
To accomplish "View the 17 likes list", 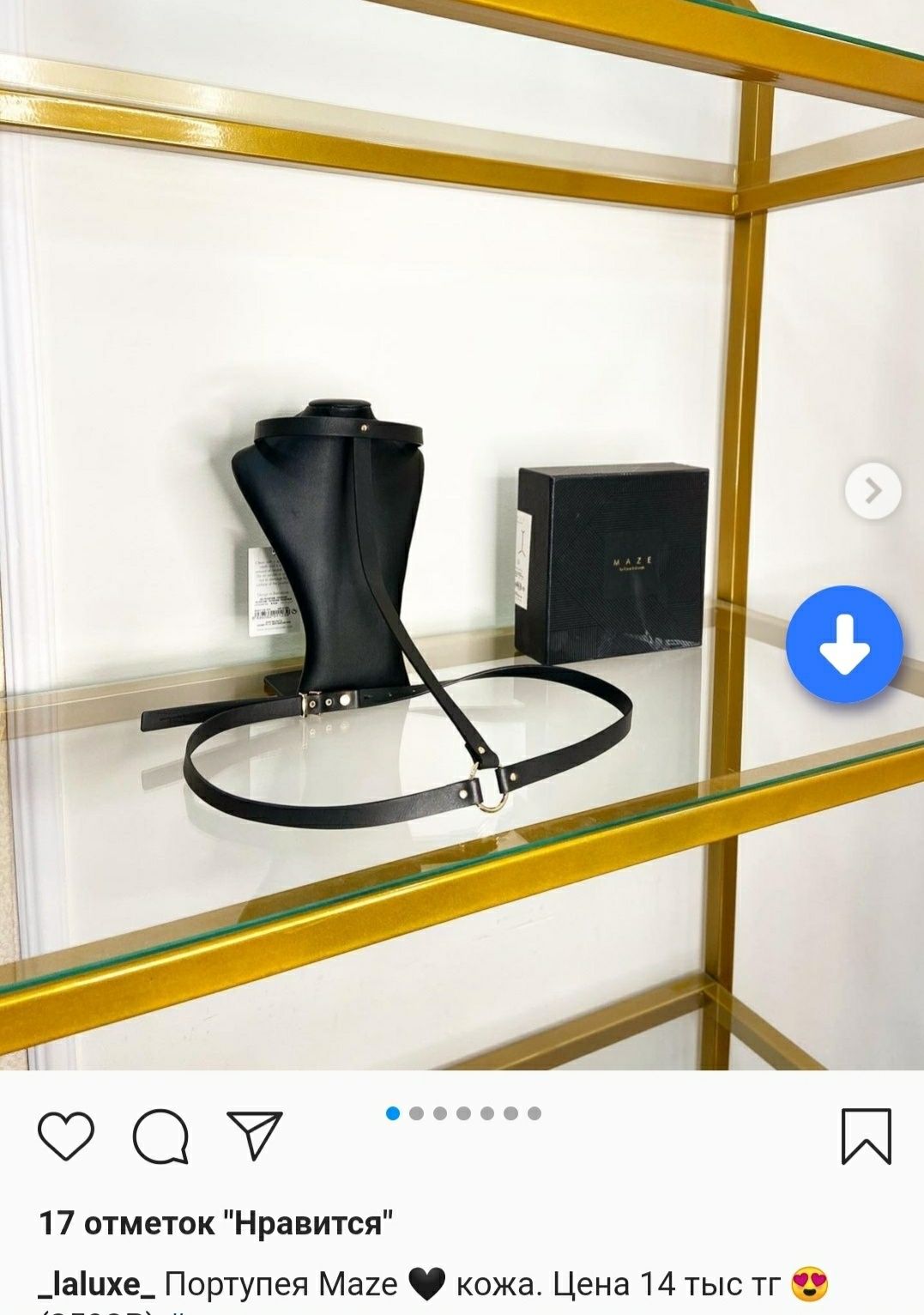I will point(216,1222).
